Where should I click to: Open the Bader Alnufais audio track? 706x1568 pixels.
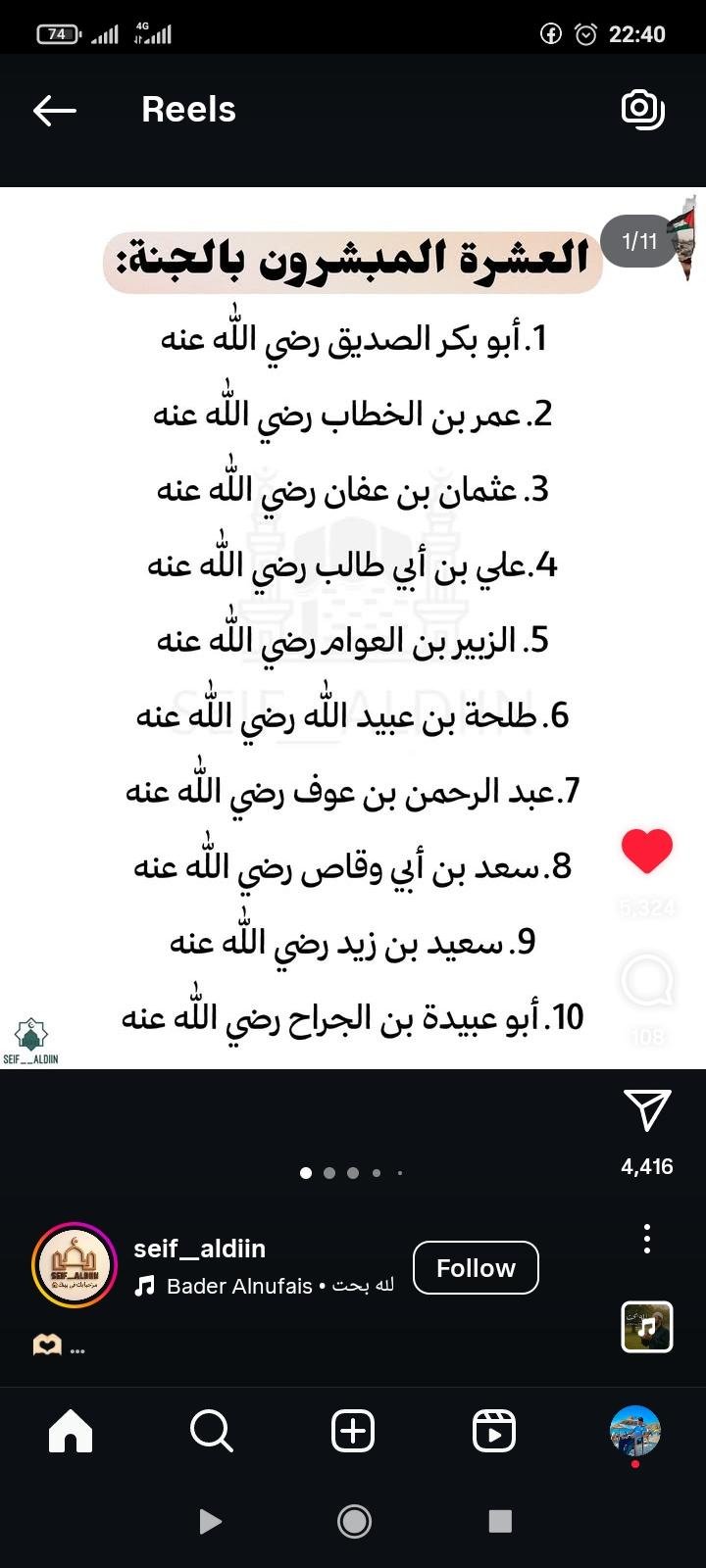pyautogui.click(x=239, y=1286)
